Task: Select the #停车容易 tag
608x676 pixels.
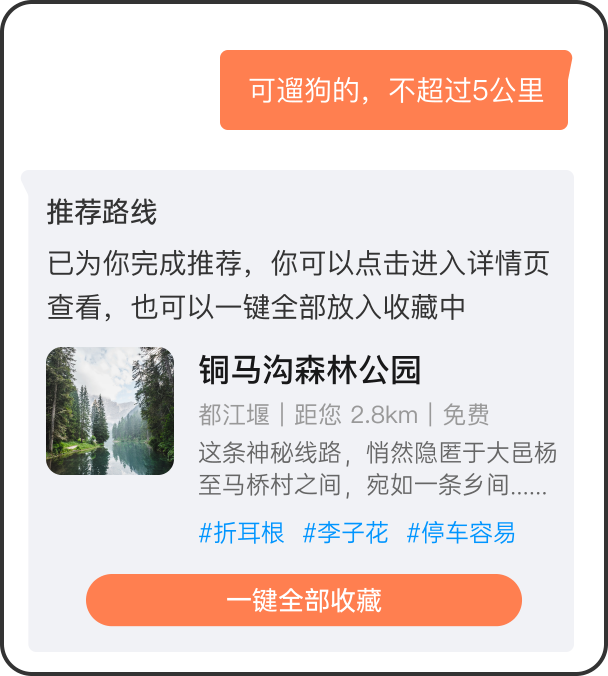Action: click(x=461, y=533)
